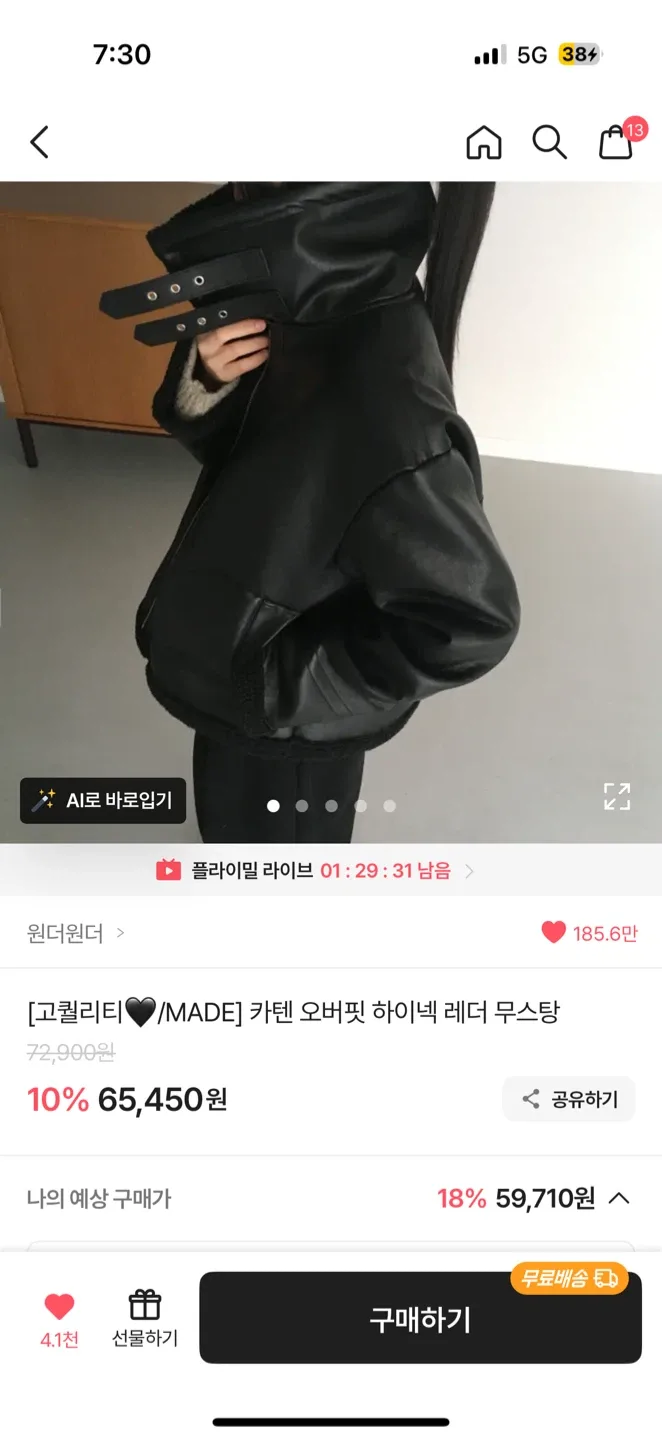
Task: Like the 원더원더 store heart 185.6만
Action: tap(589, 933)
